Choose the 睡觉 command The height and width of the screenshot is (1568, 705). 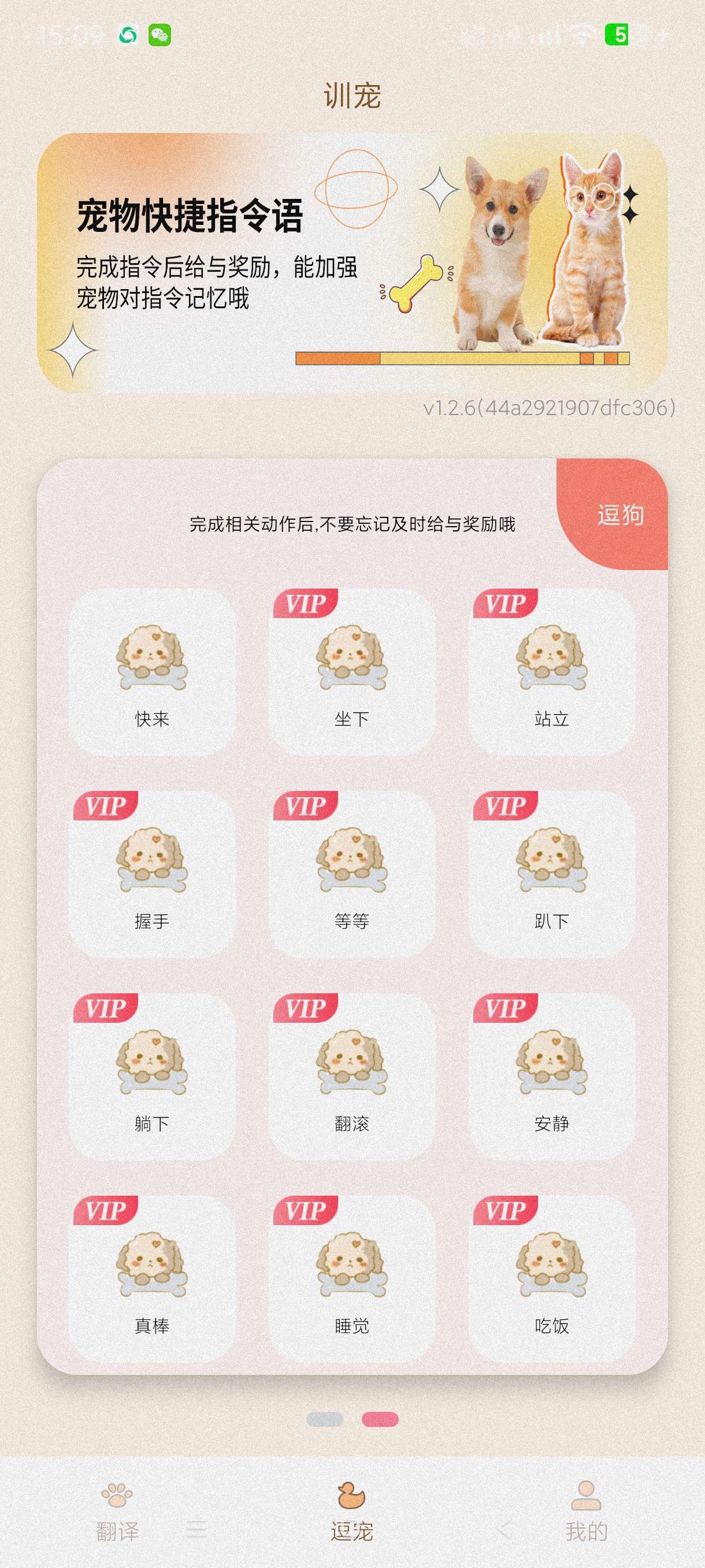tap(351, 1278)
